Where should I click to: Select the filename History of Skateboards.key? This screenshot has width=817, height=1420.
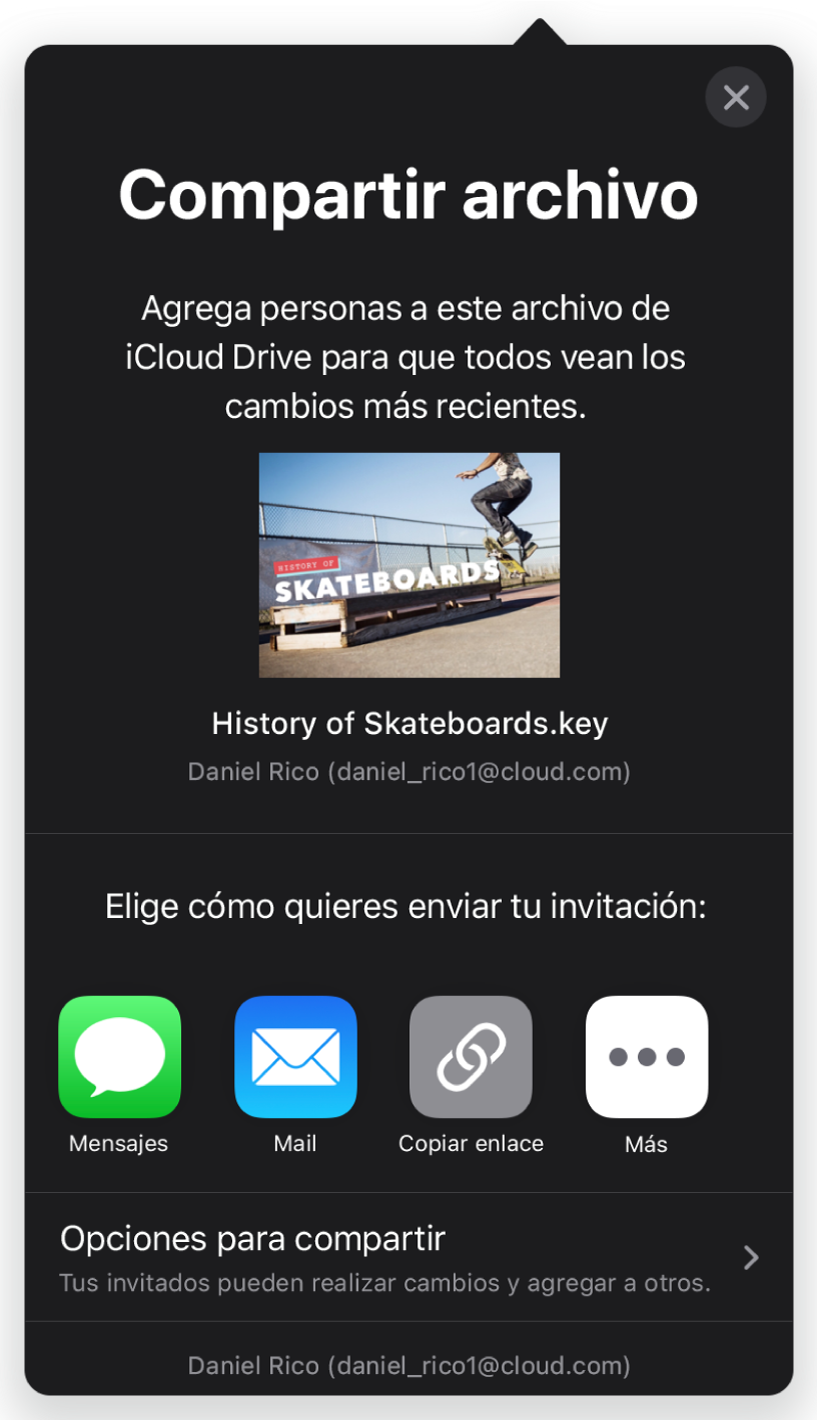[x=409, y=723]
